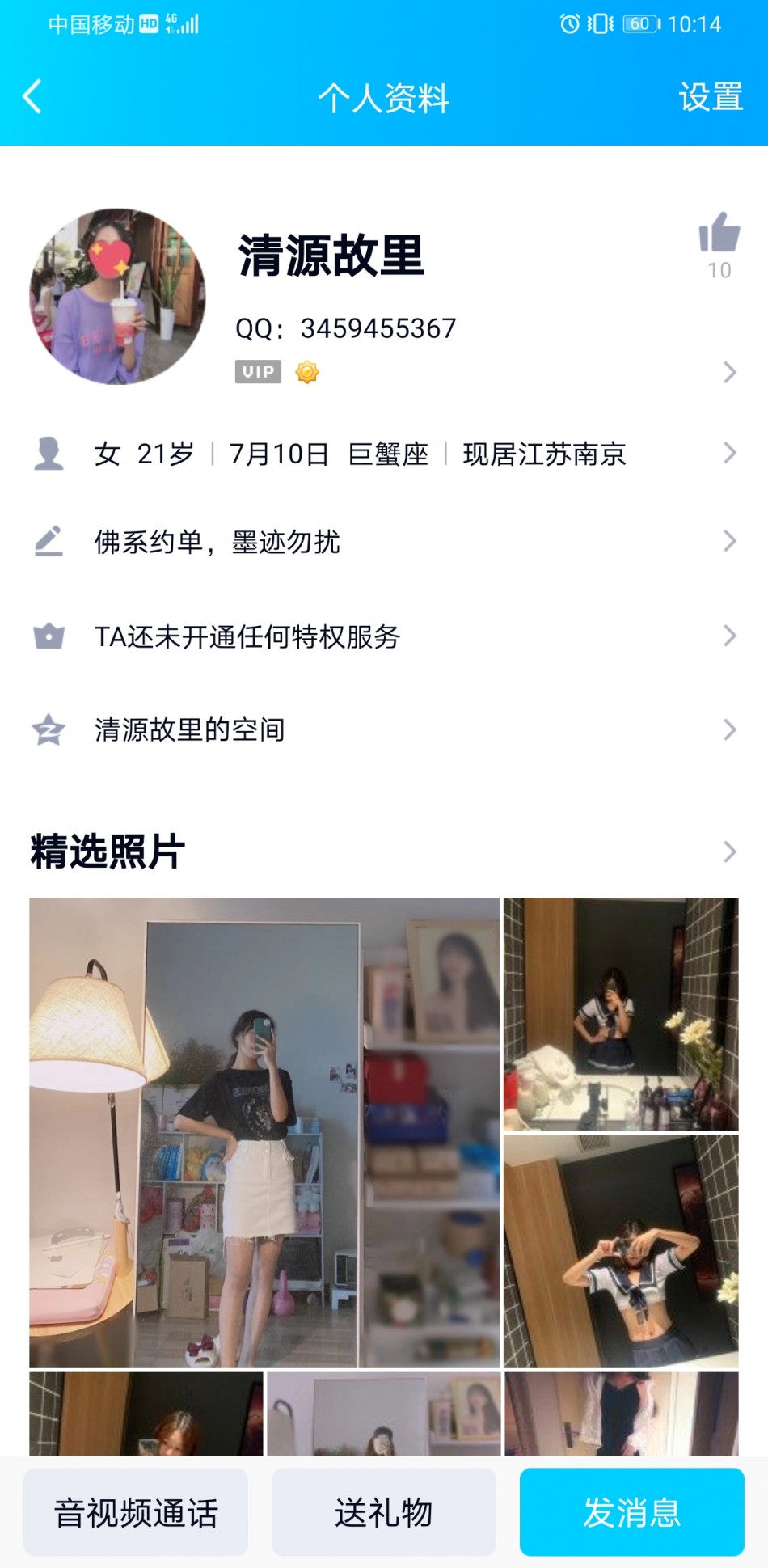768x1568 pixels.
Task: Open 设置 in the top bar
Action: tap(711, 97)
